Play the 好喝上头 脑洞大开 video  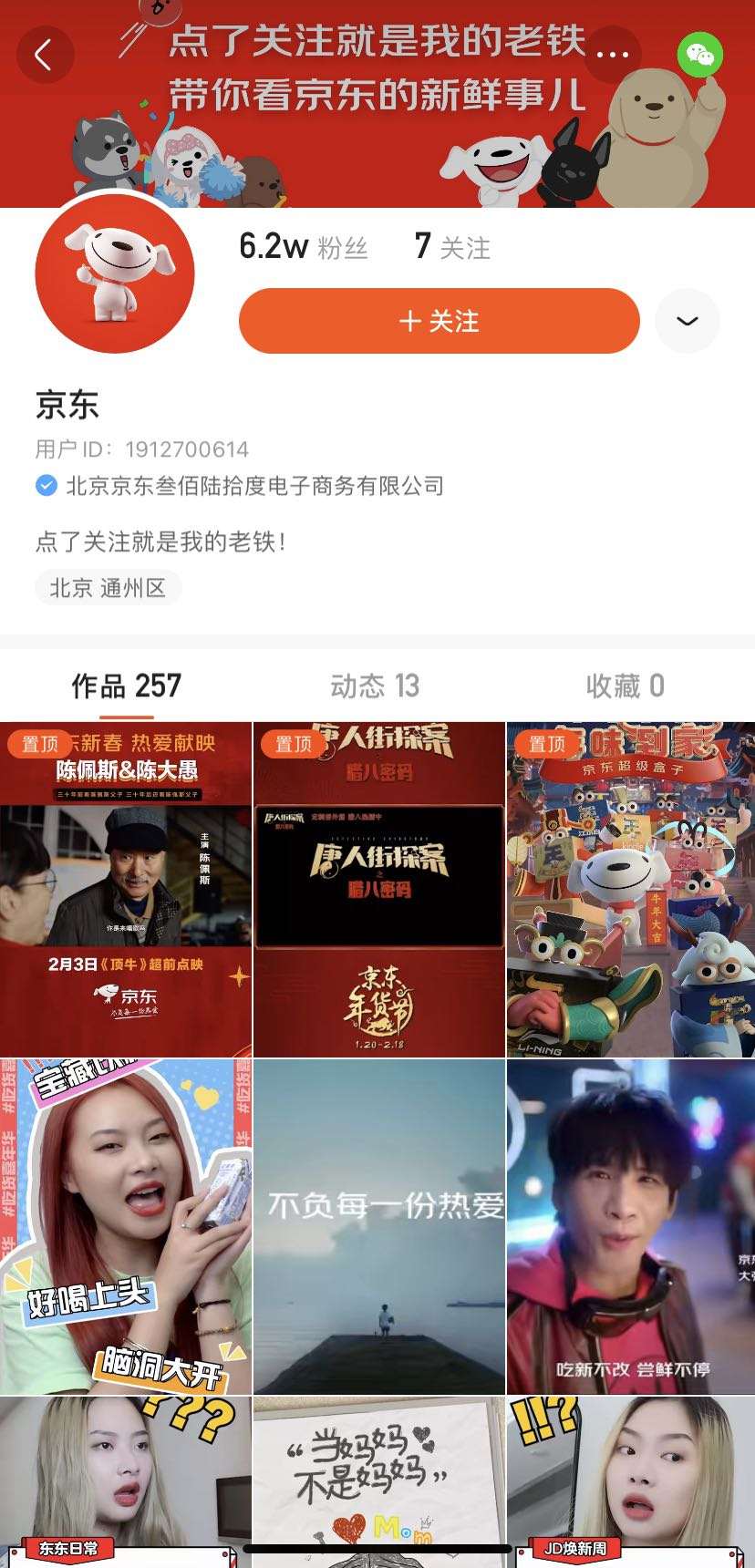[125, 1227]
